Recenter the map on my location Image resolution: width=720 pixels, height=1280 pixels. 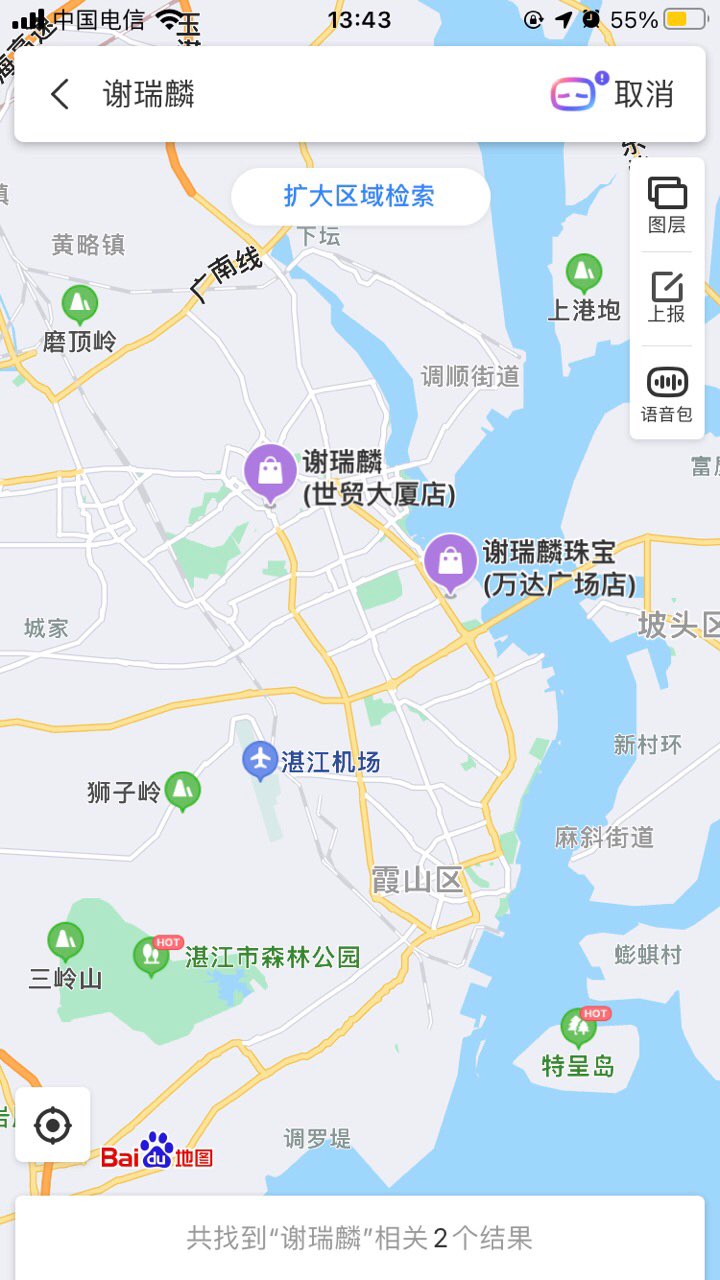pyautogui.click(x=53, y=1125)
